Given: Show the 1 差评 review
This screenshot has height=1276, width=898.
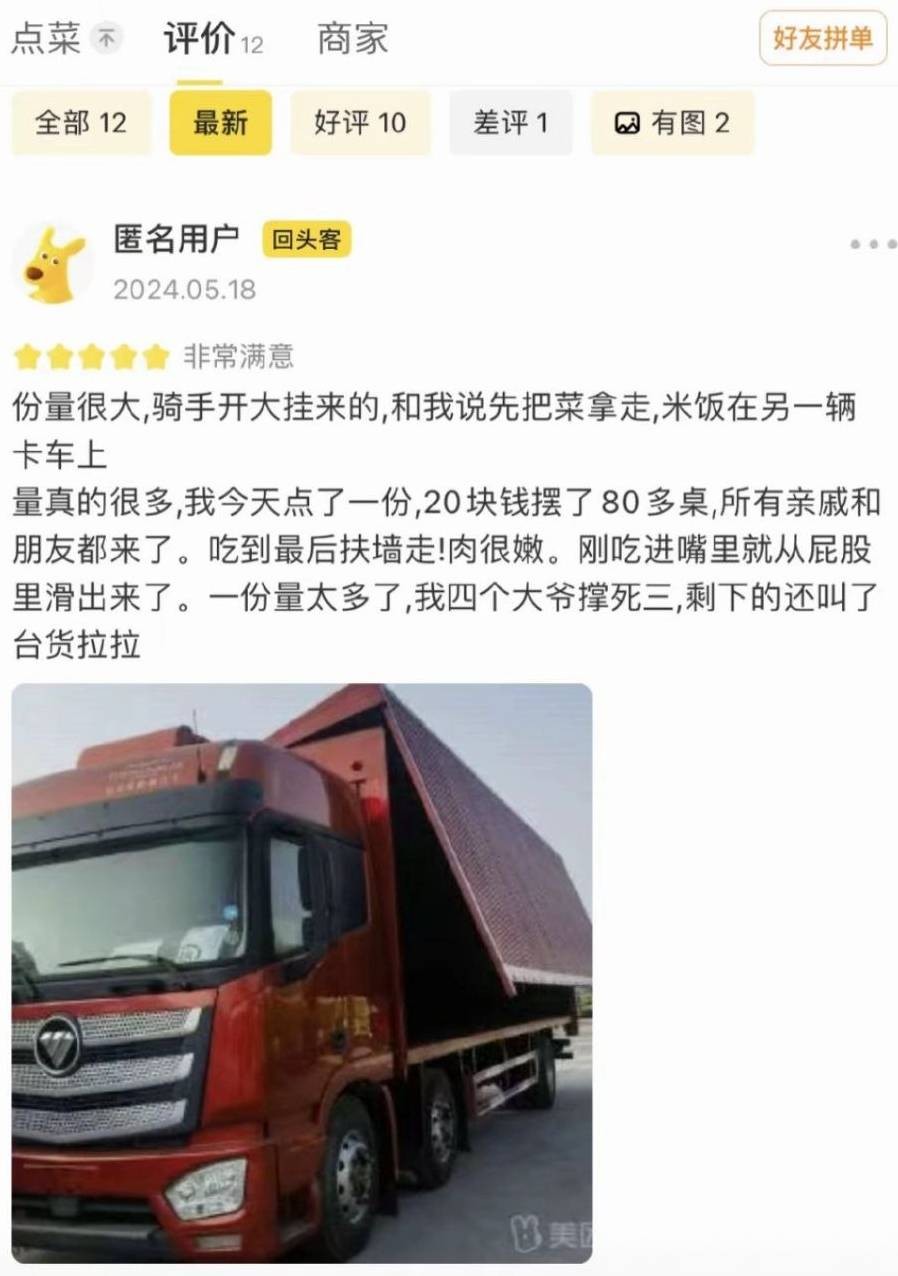Looking at the screenshot, I should 510,123.
